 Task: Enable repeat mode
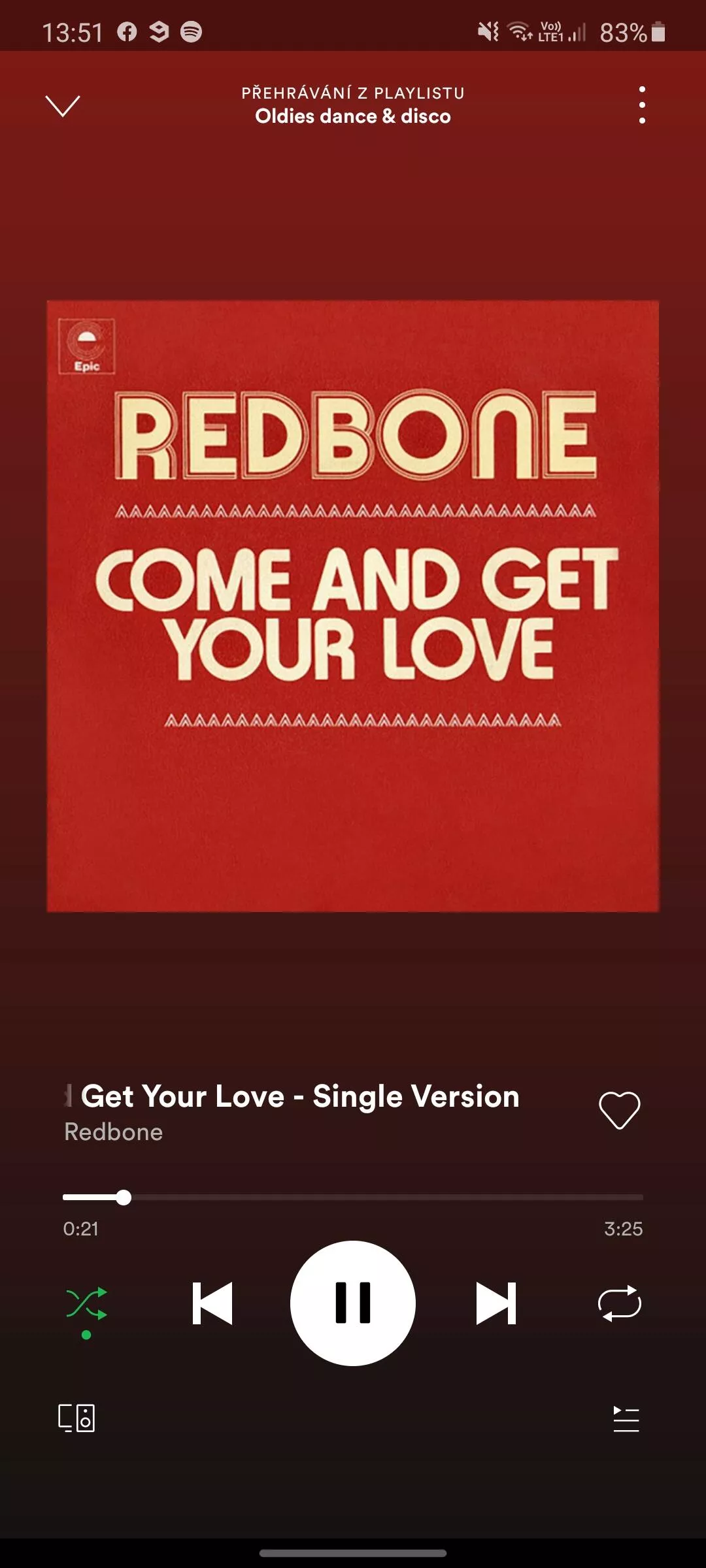click(620, 1303)
